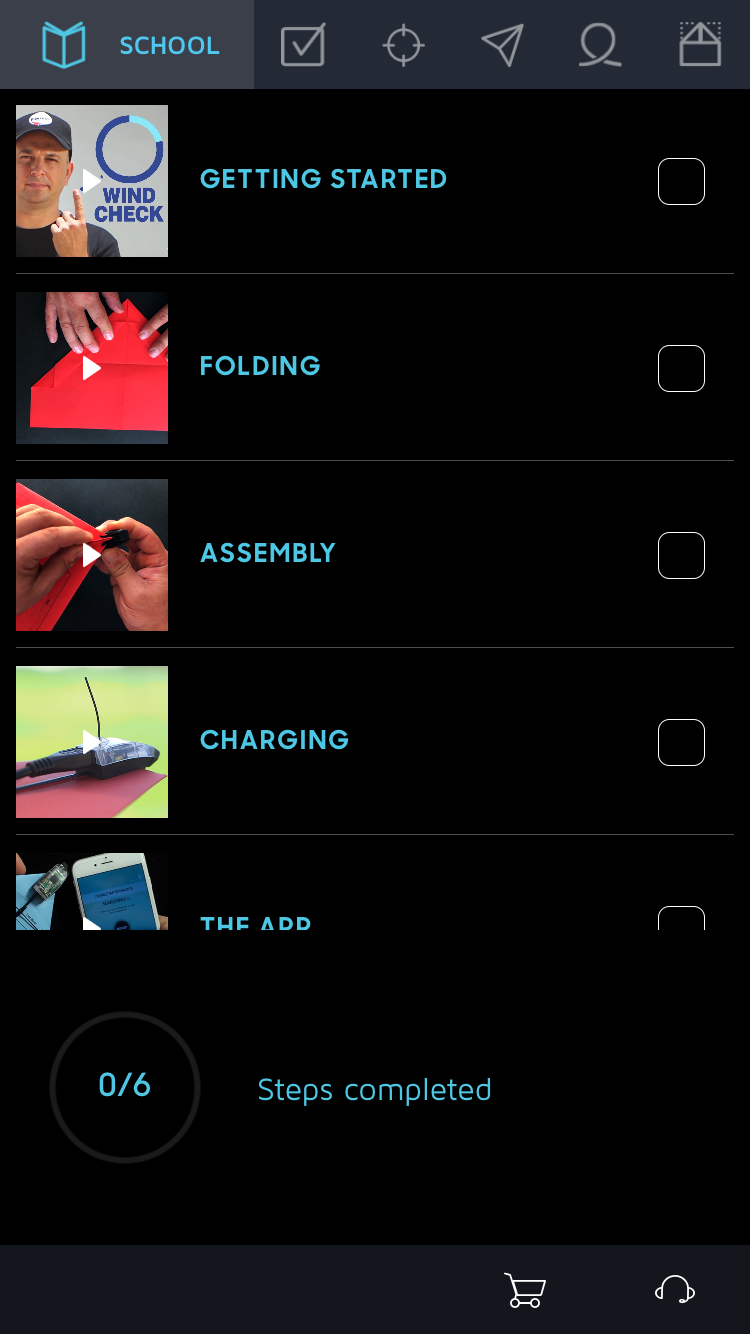Check off the Folding step
750x1334 pixels.
pos(681,368)
